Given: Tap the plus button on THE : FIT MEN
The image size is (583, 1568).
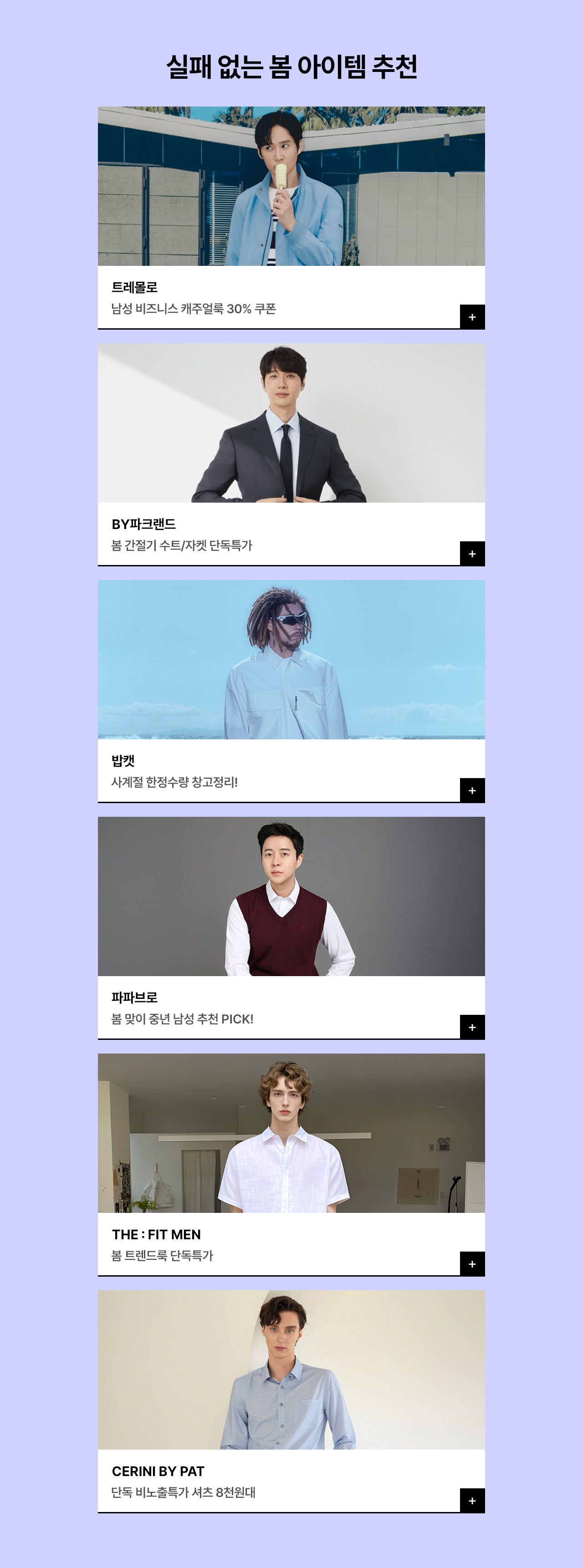Looking at the screenshot, I should (x=472, y=1264).
